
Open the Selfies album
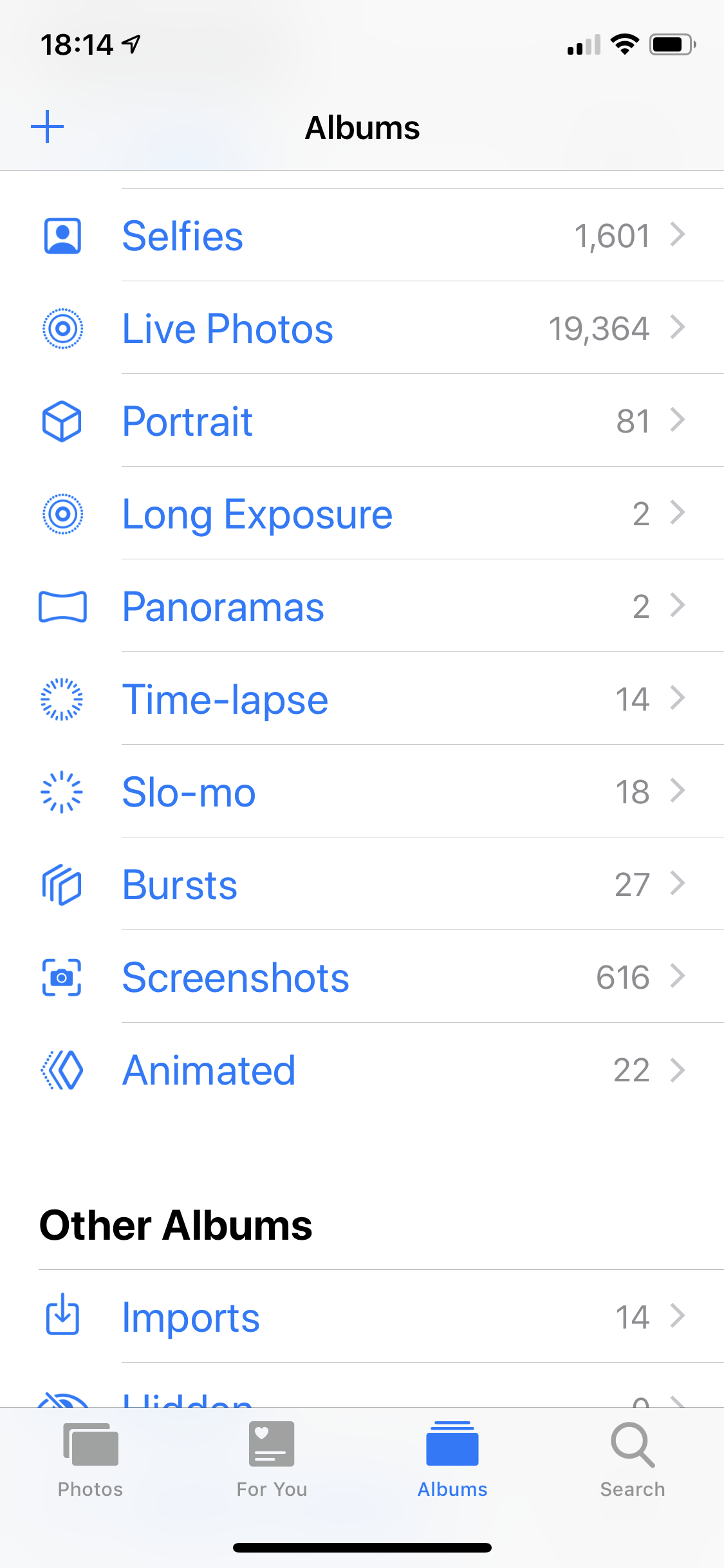tap(362, 236)
